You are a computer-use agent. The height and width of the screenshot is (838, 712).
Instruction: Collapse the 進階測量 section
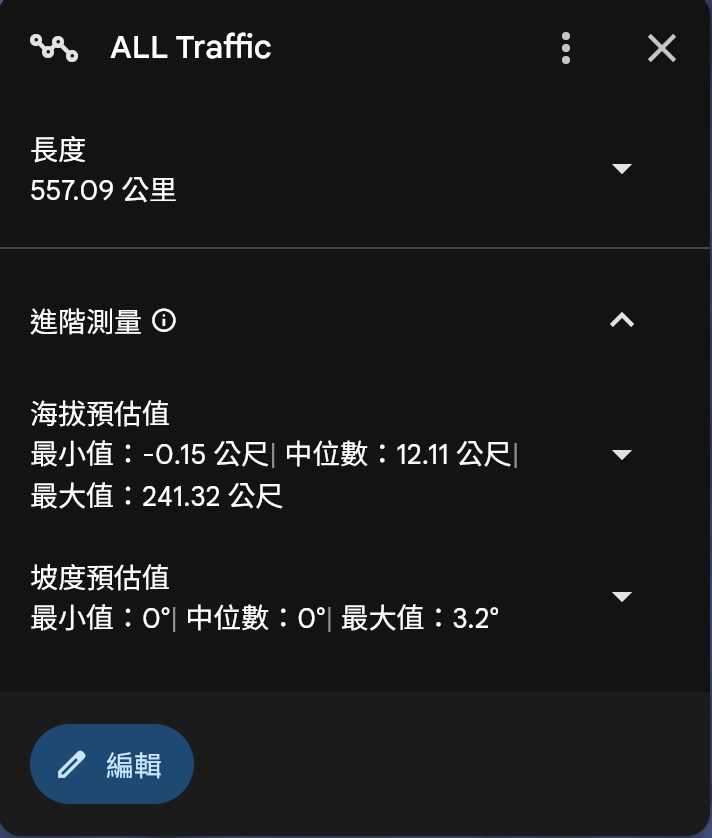pos(622,320)
